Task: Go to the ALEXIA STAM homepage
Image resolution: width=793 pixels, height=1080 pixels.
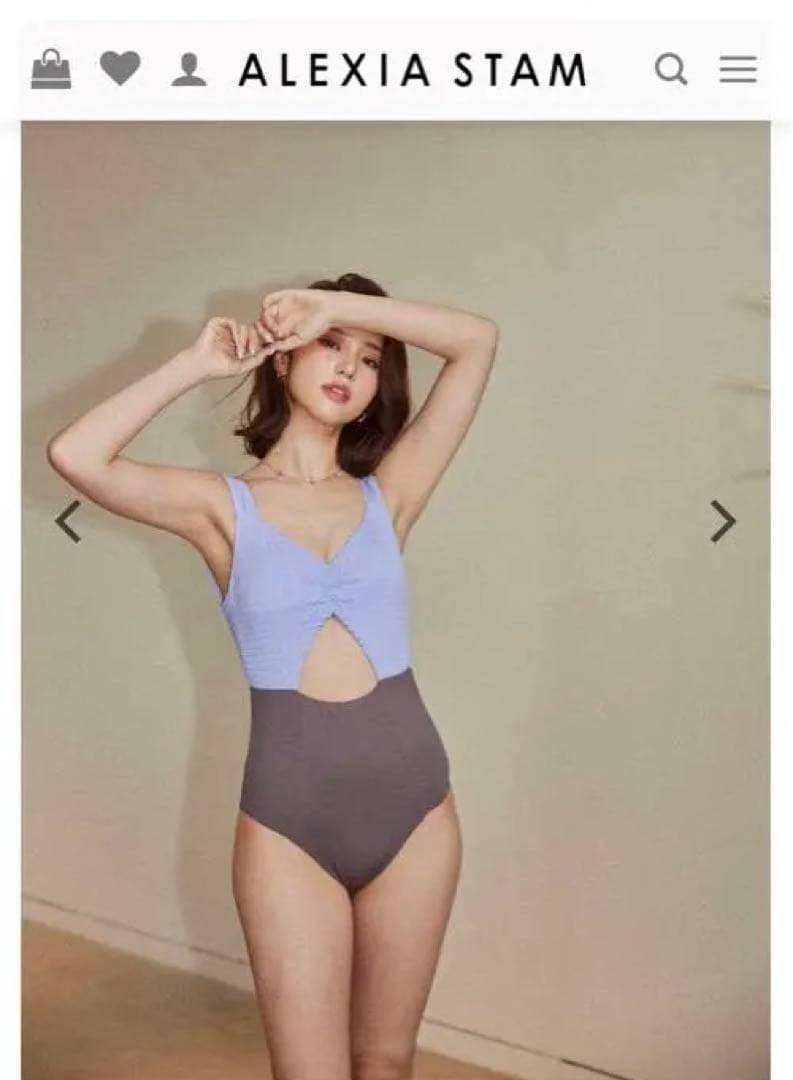Action: click(x=412, y=71)
